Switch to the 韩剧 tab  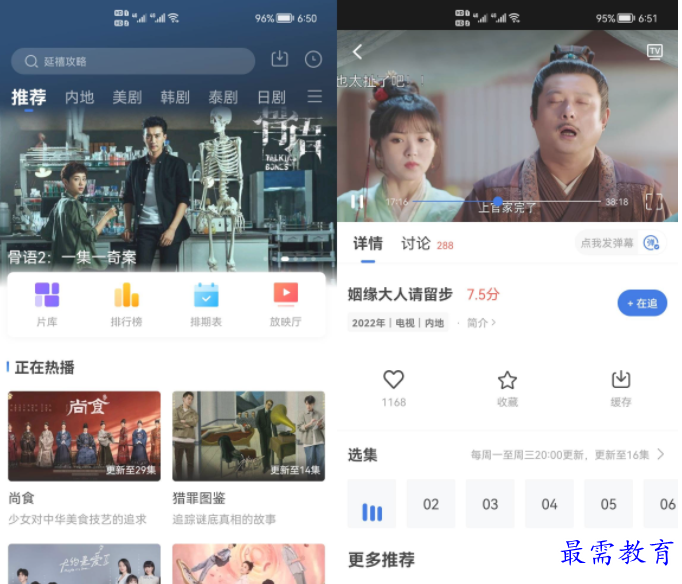pyautogui.click(x=175, y=97)
